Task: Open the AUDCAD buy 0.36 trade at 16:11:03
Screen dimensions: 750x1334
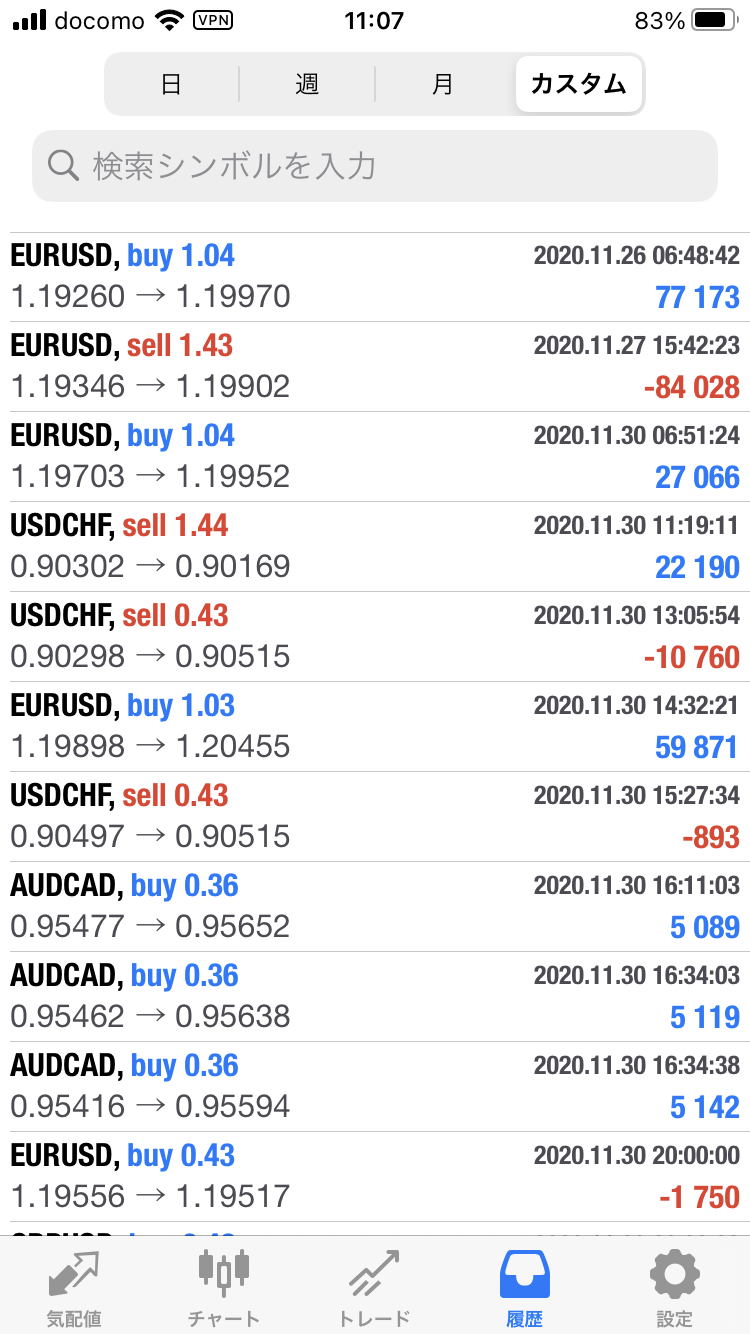Action: point(375,907)
